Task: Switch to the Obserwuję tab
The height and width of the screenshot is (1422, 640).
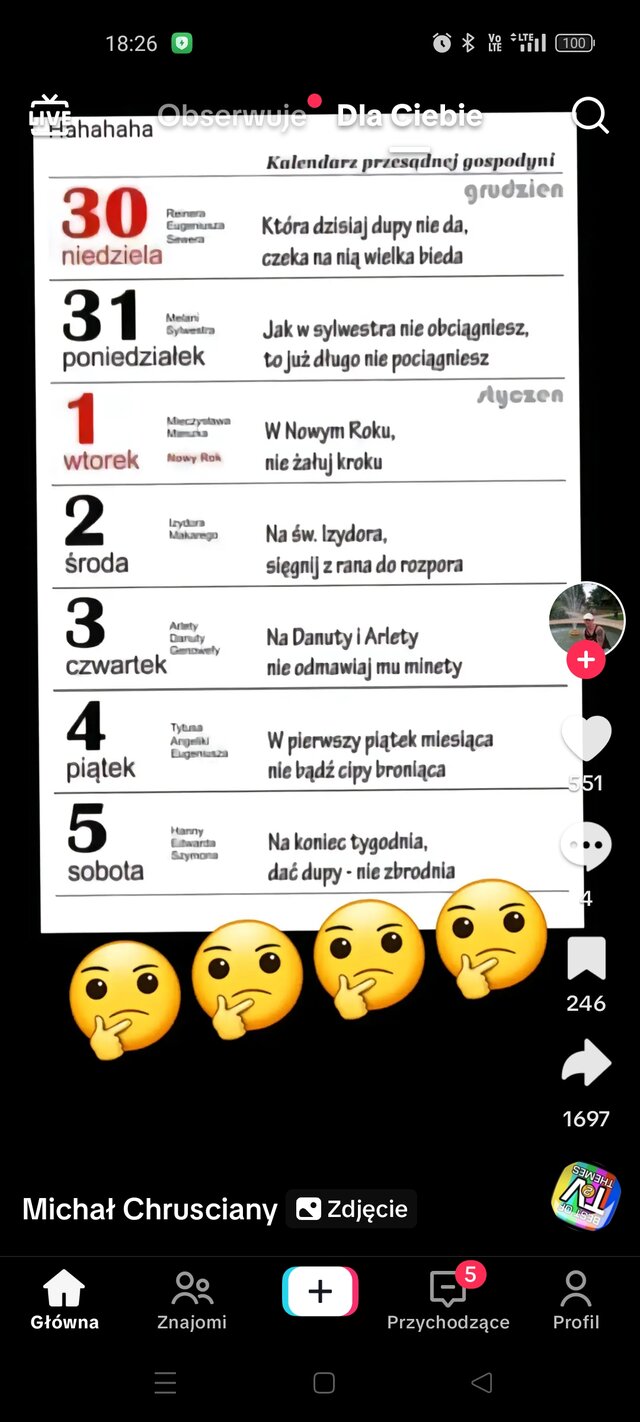Action: coord(231,116)
